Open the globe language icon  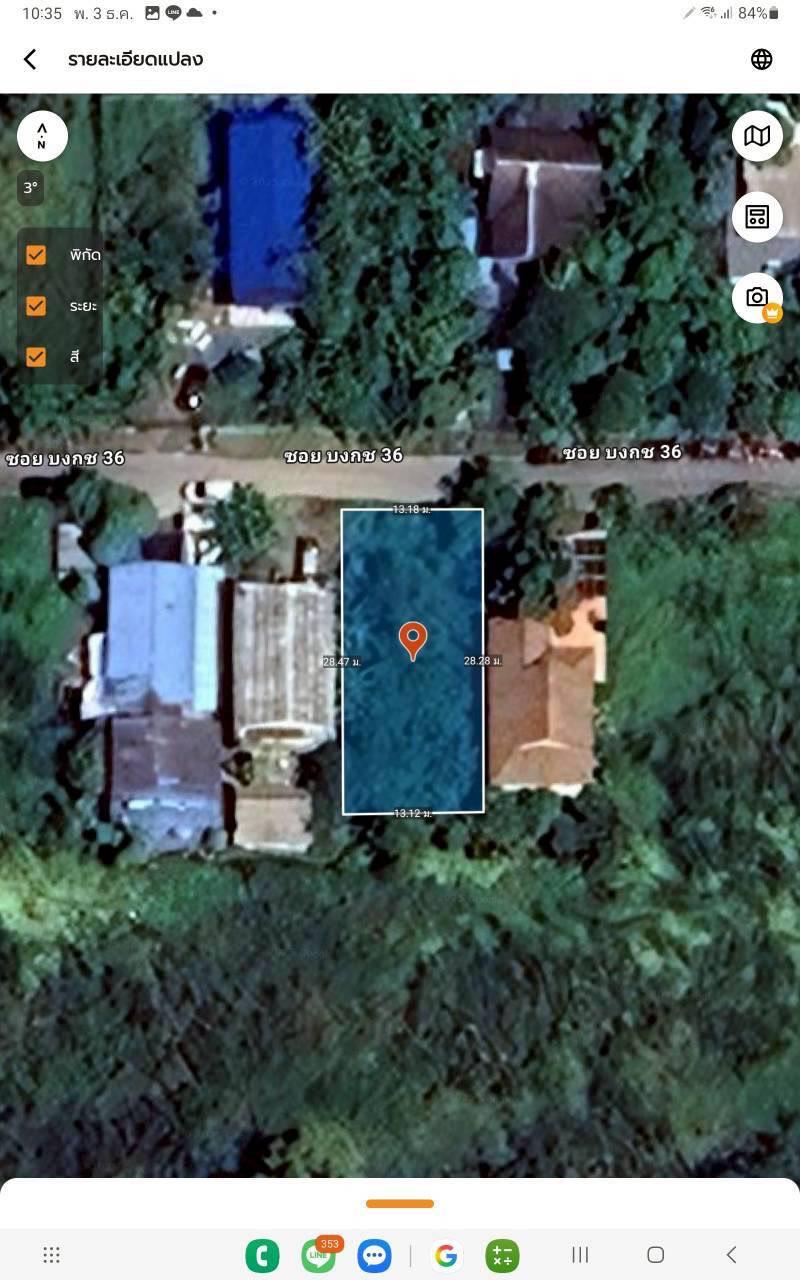coord(761,59)
